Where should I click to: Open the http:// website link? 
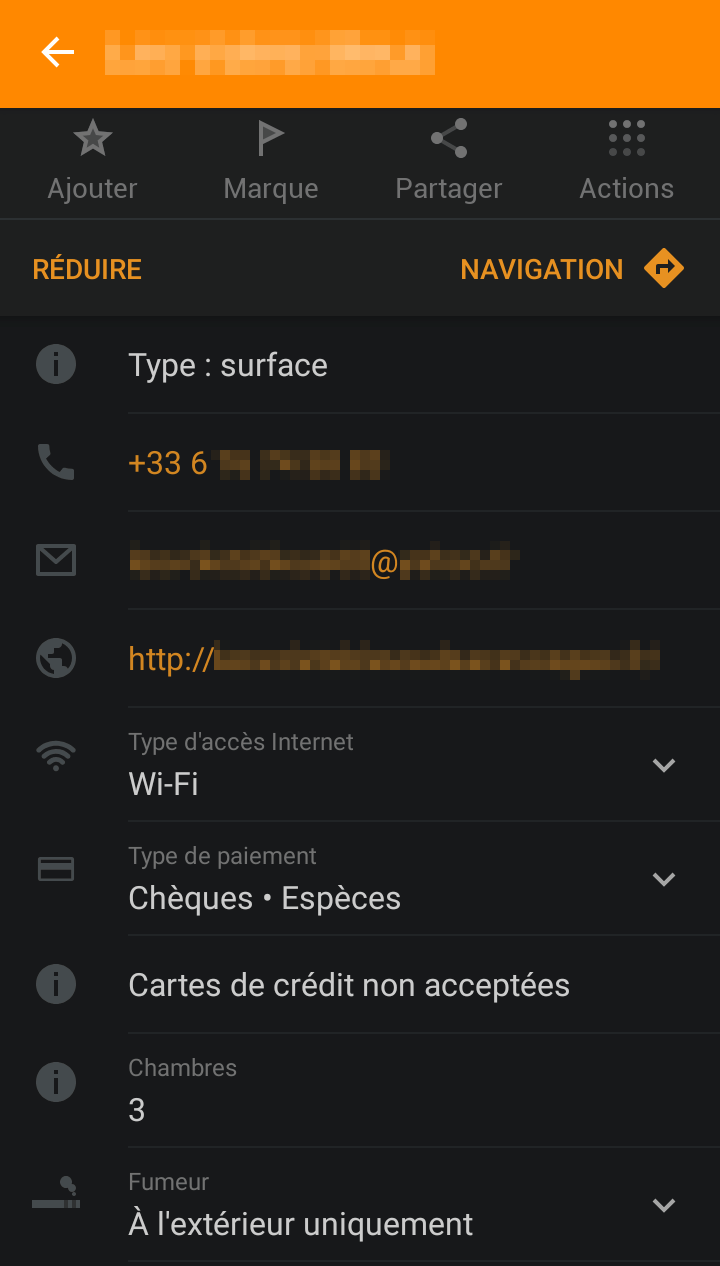pyautogui.click(x=394, y=659)
